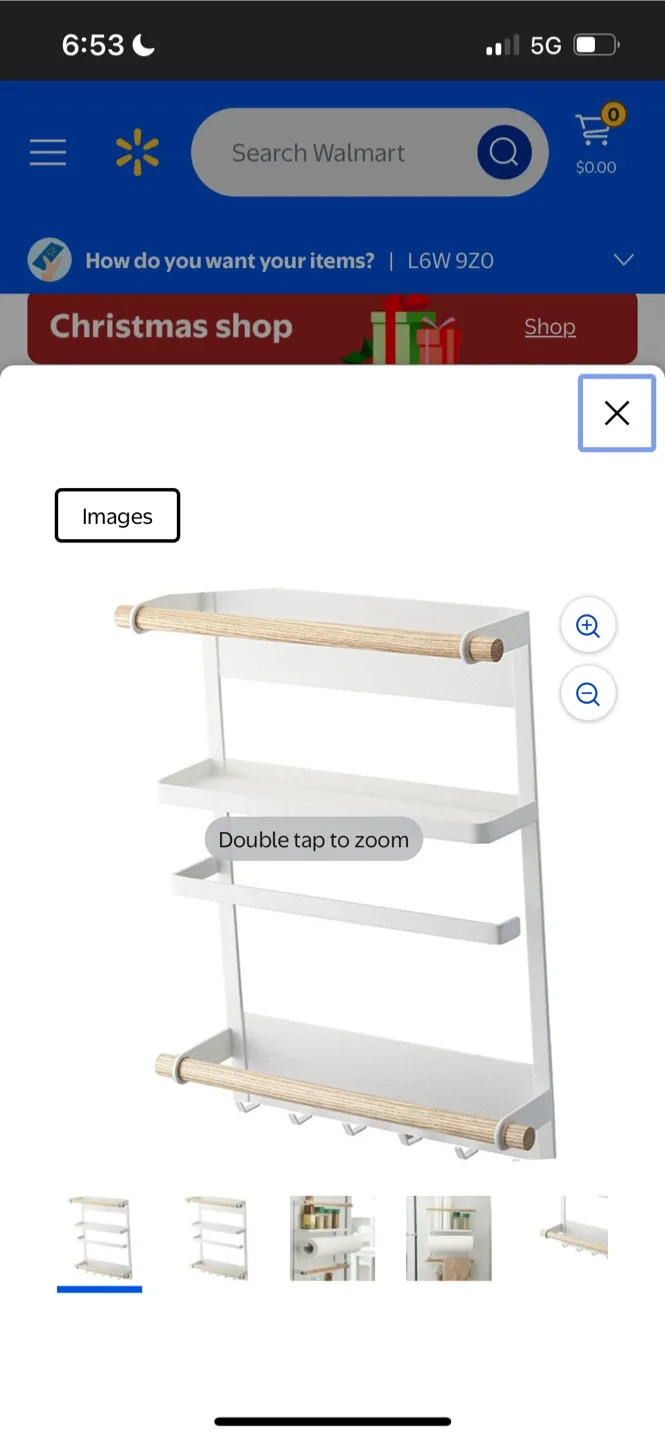Close the image viewer dialog

click(x=617, y=413)
